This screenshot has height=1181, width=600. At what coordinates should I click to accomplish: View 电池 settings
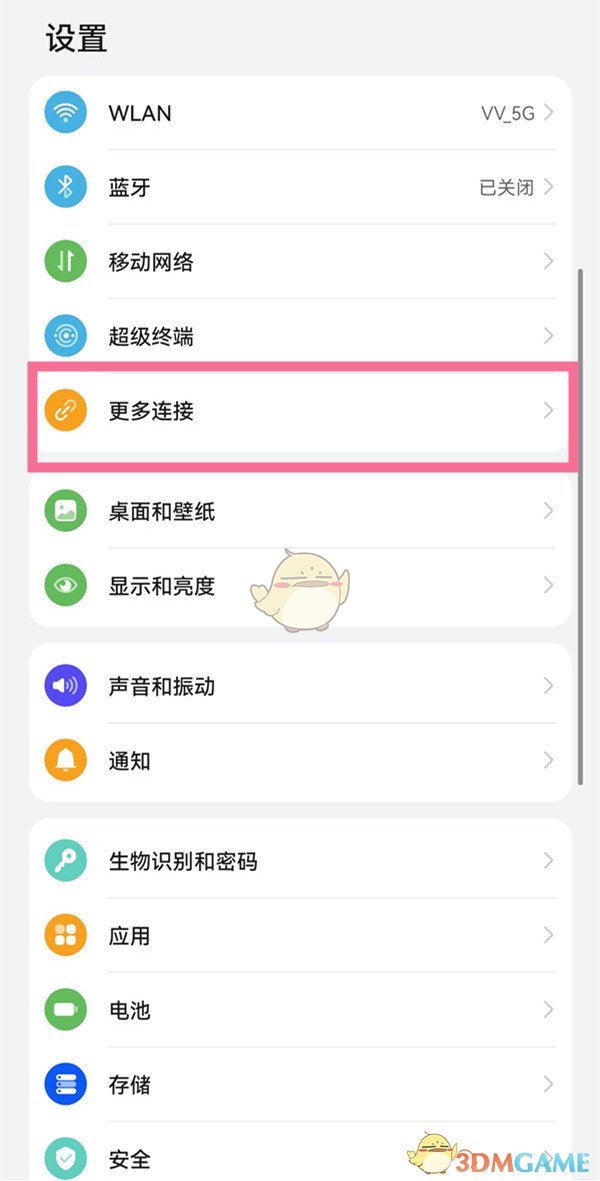300,1010
